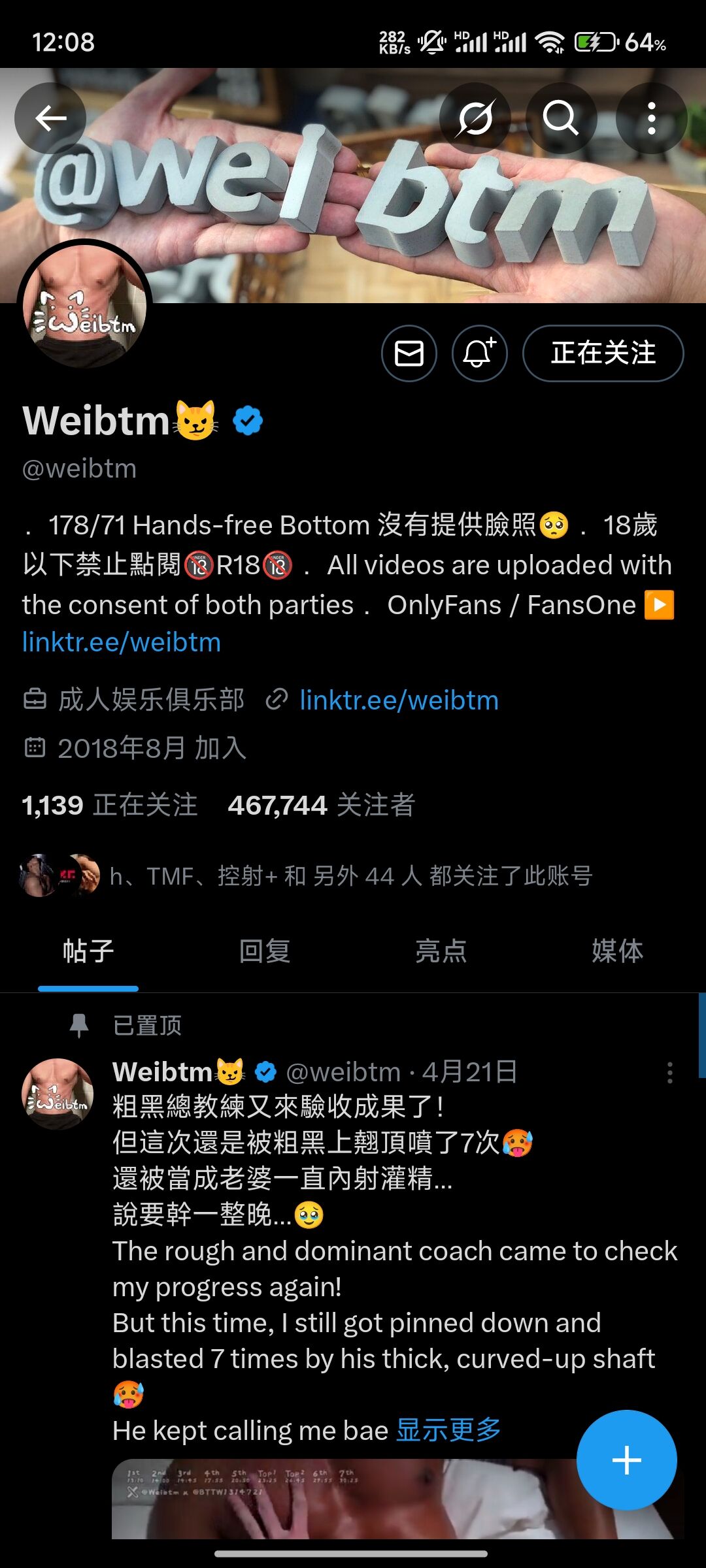Open linktr.ee/weibtm link in the bio text

pos(122,642)
